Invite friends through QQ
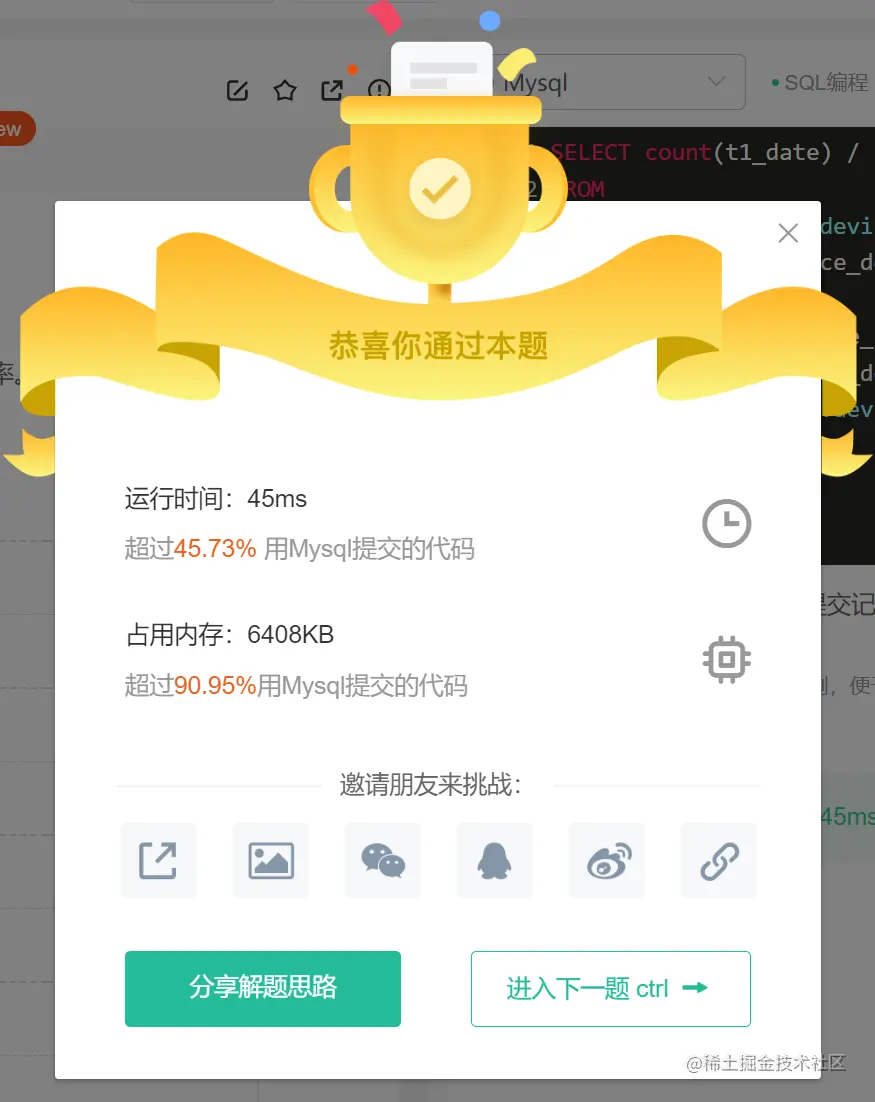This screenshot has width=875, height=1102. pos(494,860)
